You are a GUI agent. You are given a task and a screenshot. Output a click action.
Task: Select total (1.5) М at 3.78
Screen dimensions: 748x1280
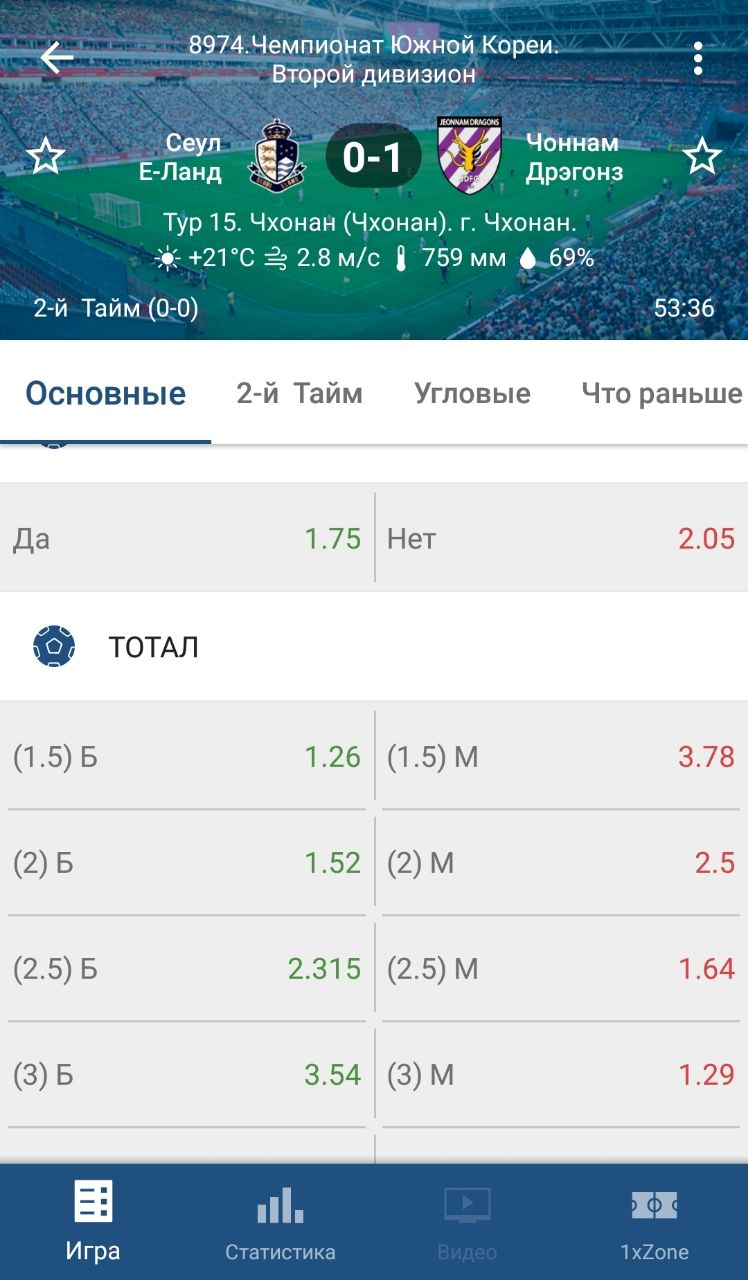(x=561, y=757)
